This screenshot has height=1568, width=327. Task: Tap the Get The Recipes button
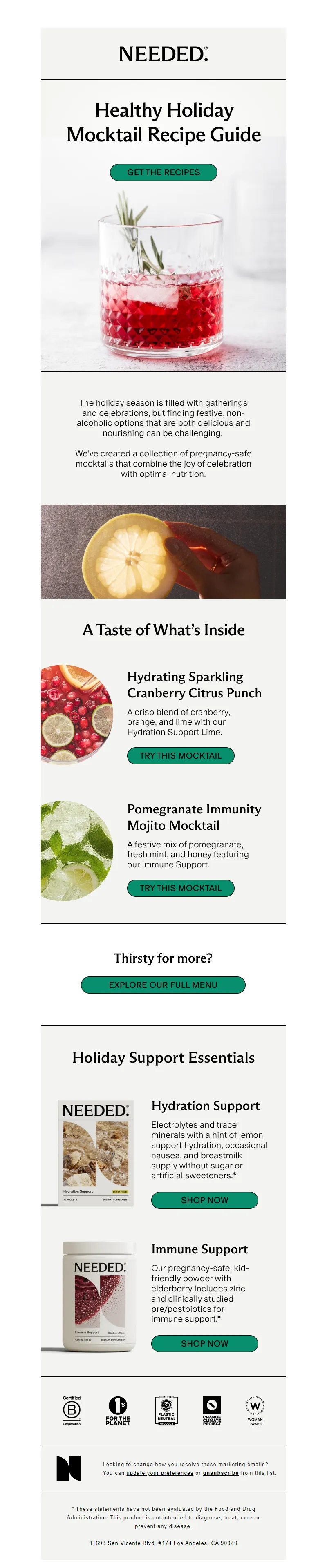(163, 172)
